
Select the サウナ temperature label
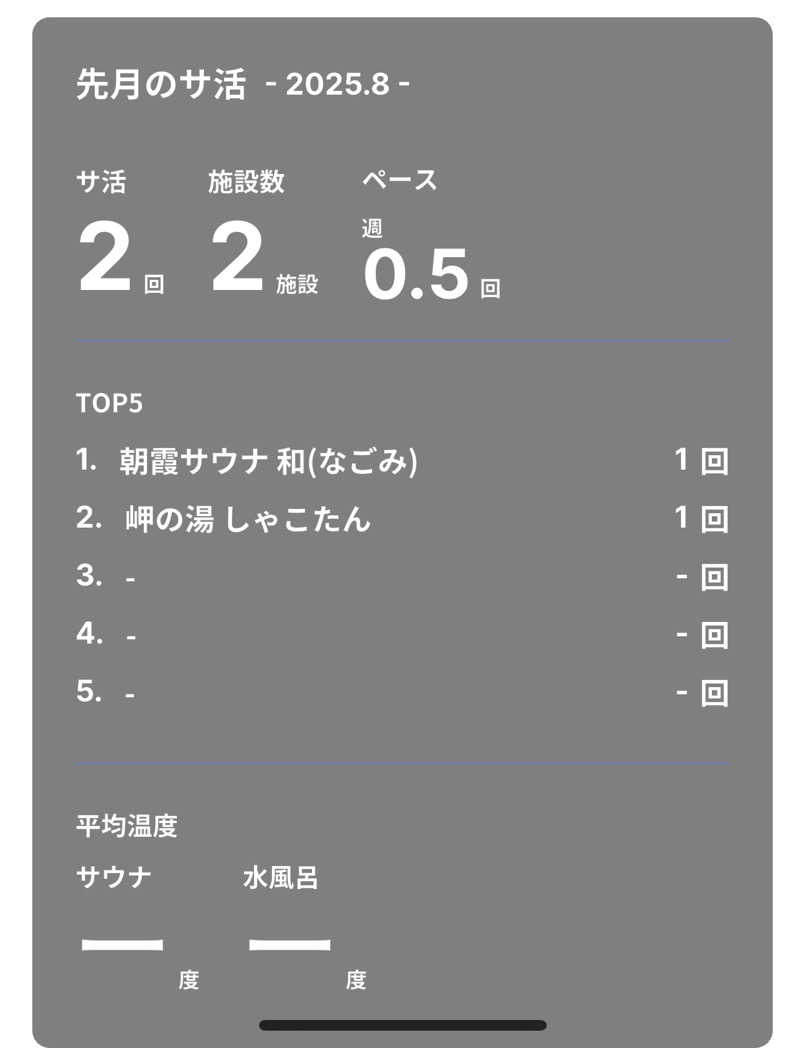point(110,877)
